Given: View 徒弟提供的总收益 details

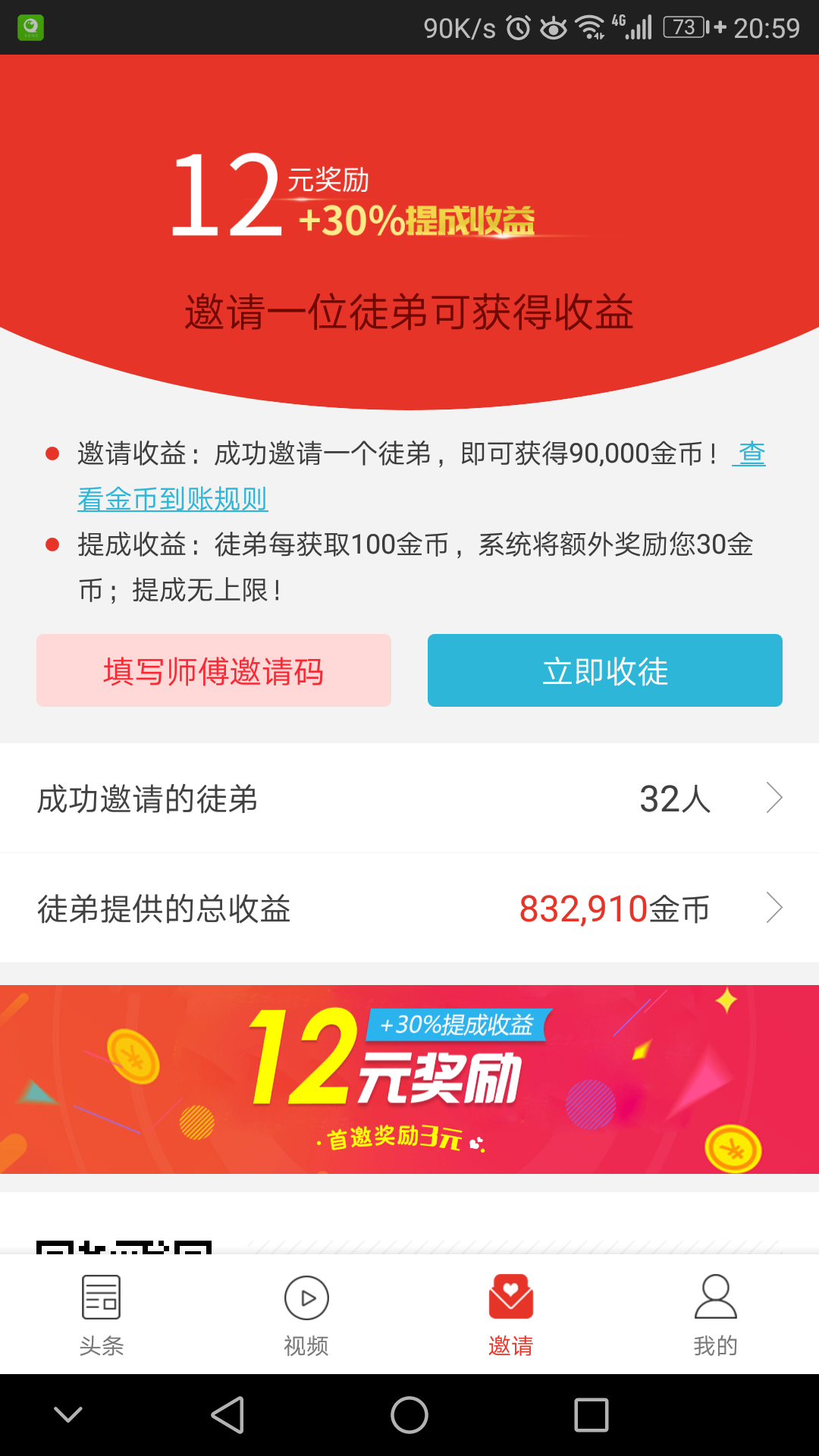Looking at the screenshot, I should coord(409,908).
